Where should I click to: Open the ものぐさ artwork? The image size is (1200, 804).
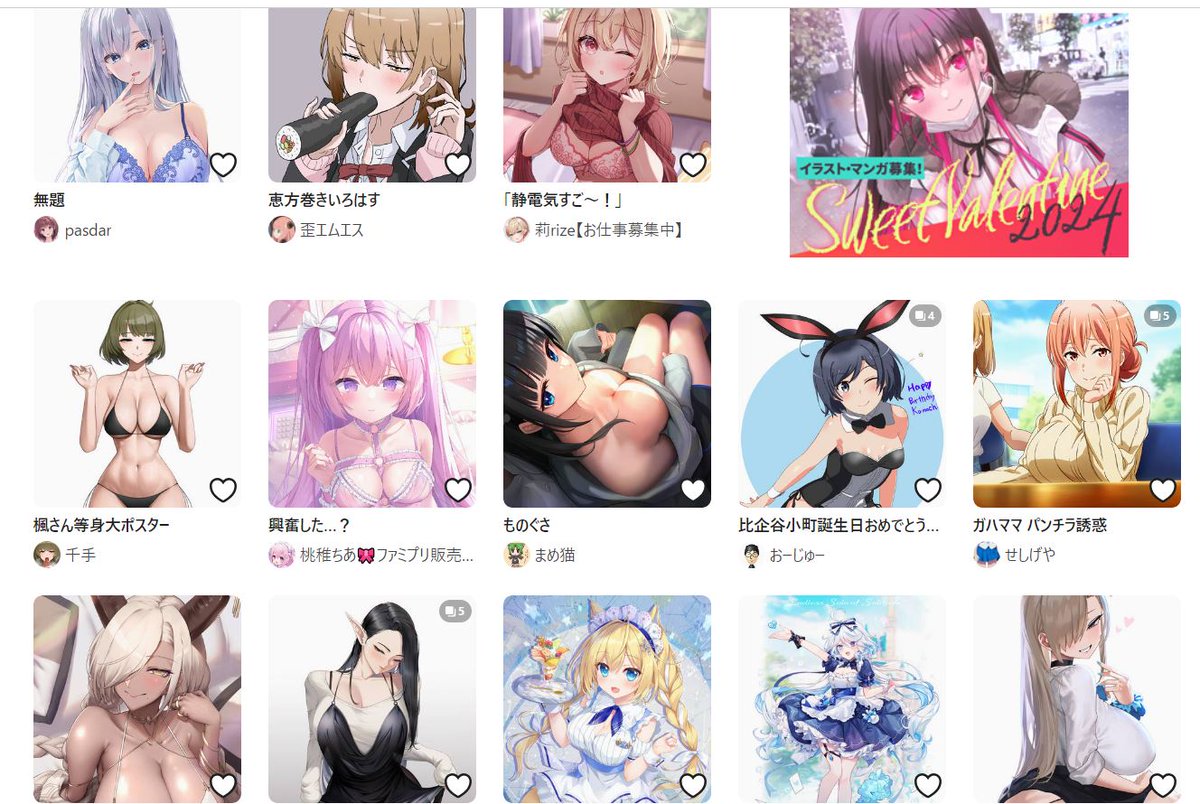607,404
